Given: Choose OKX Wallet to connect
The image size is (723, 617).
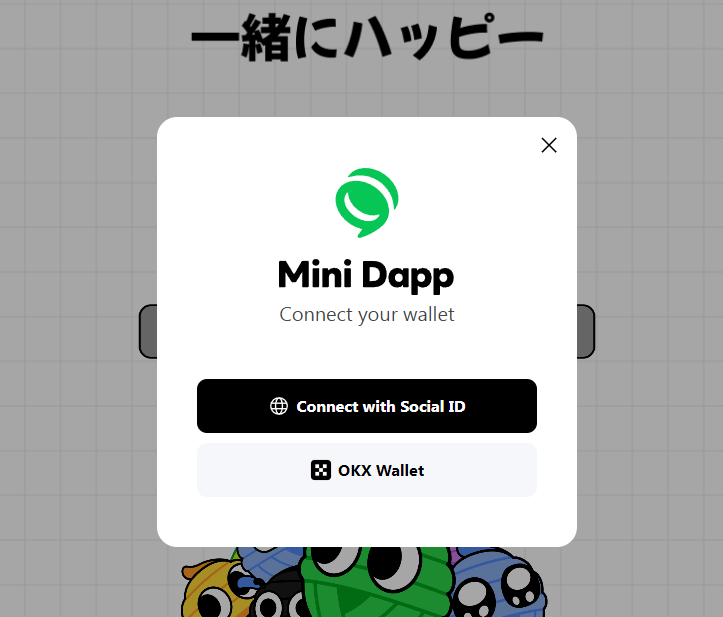Looking at the screenshot, I should pos(367,470).
